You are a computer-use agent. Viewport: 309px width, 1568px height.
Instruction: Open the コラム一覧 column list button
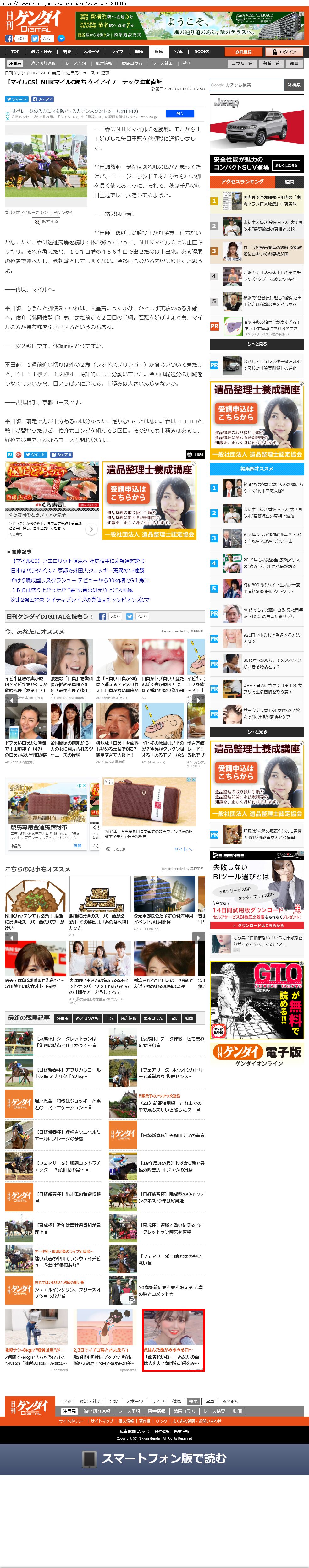tap(241, 63)
